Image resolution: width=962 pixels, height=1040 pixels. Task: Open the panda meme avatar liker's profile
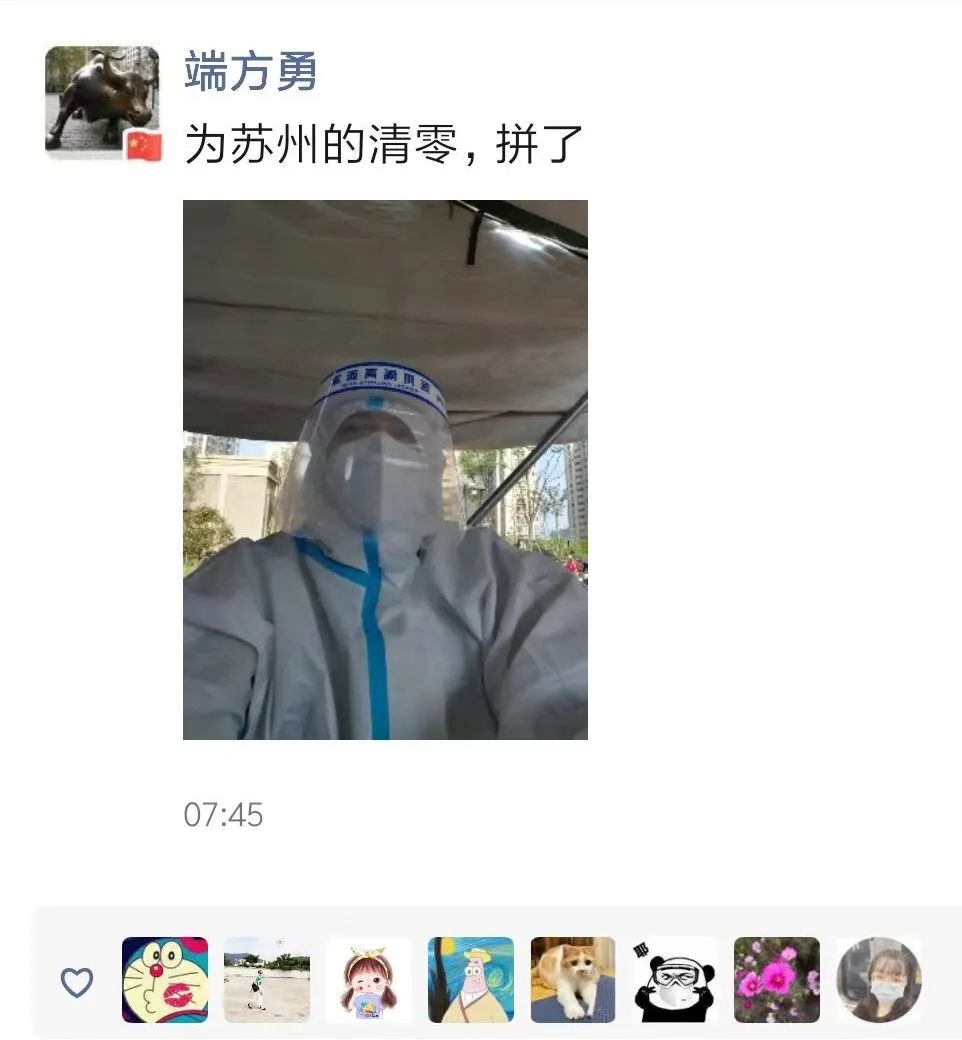point(675,980)
